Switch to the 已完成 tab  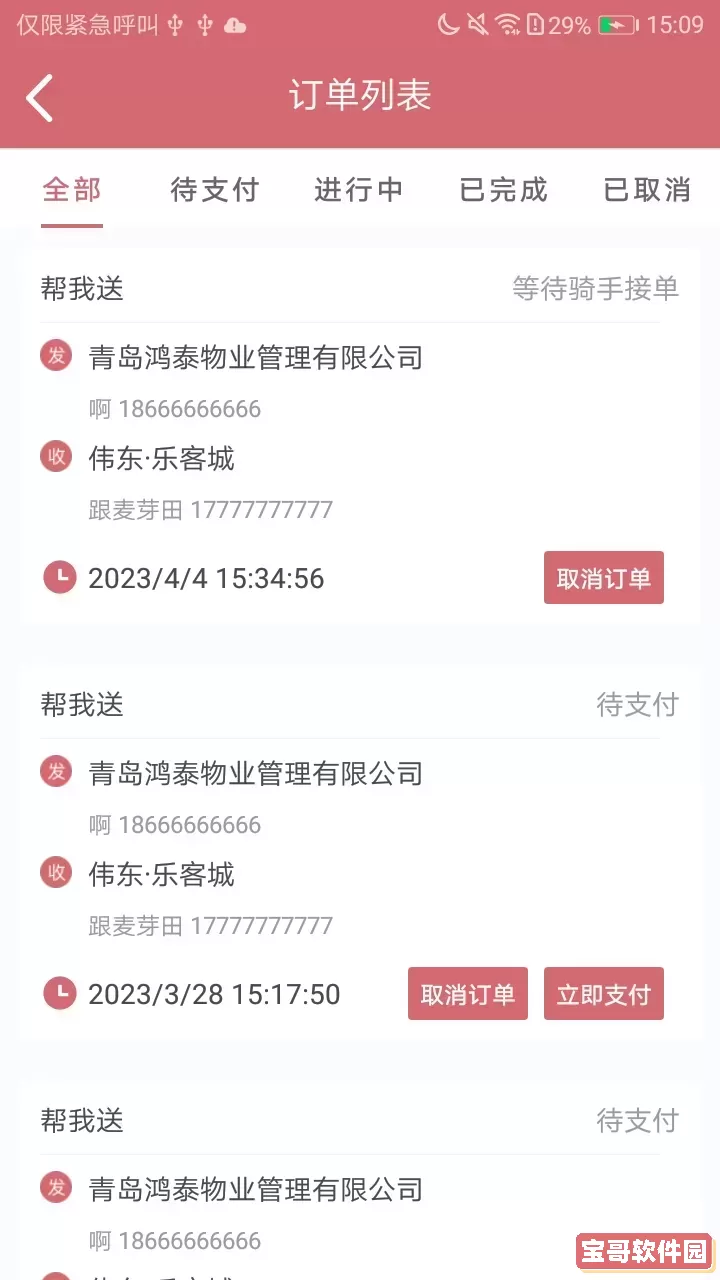coord(502,190)
